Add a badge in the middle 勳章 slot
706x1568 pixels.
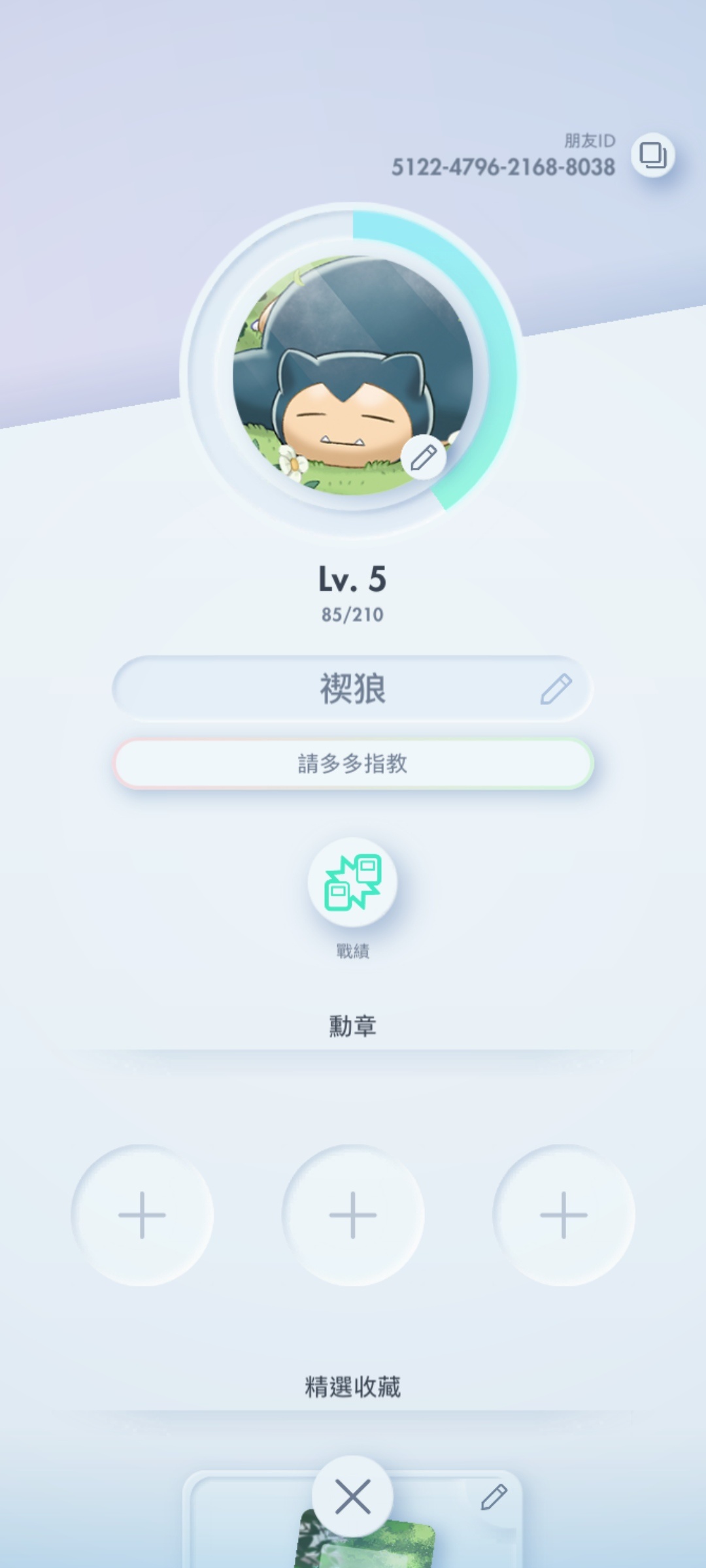click(353, 1215)
